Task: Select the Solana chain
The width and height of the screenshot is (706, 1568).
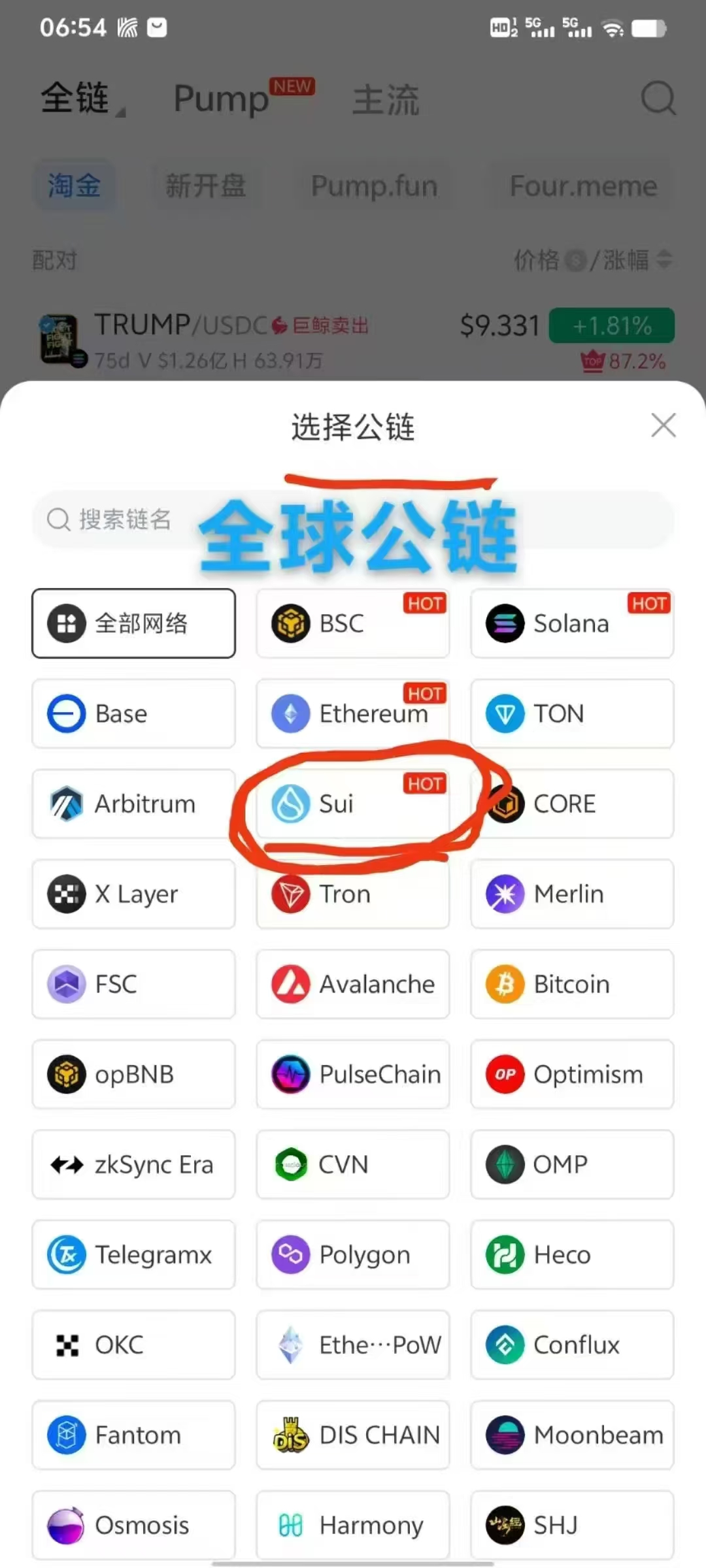Action: pos(571,623)
